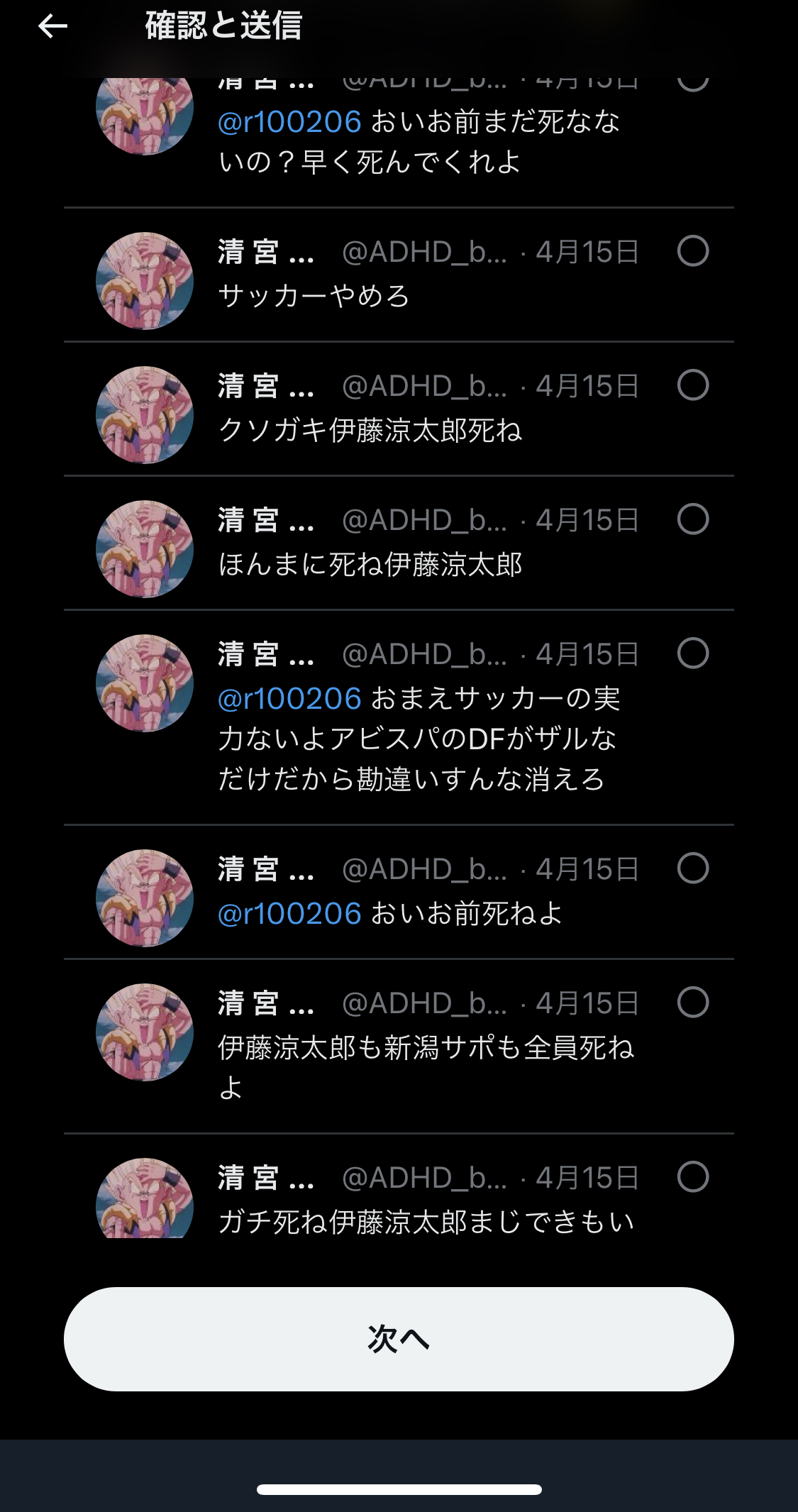Check the post reading クソガキ伊藤涼太郎死ね
798x1512 pixels.
point(693,385)
